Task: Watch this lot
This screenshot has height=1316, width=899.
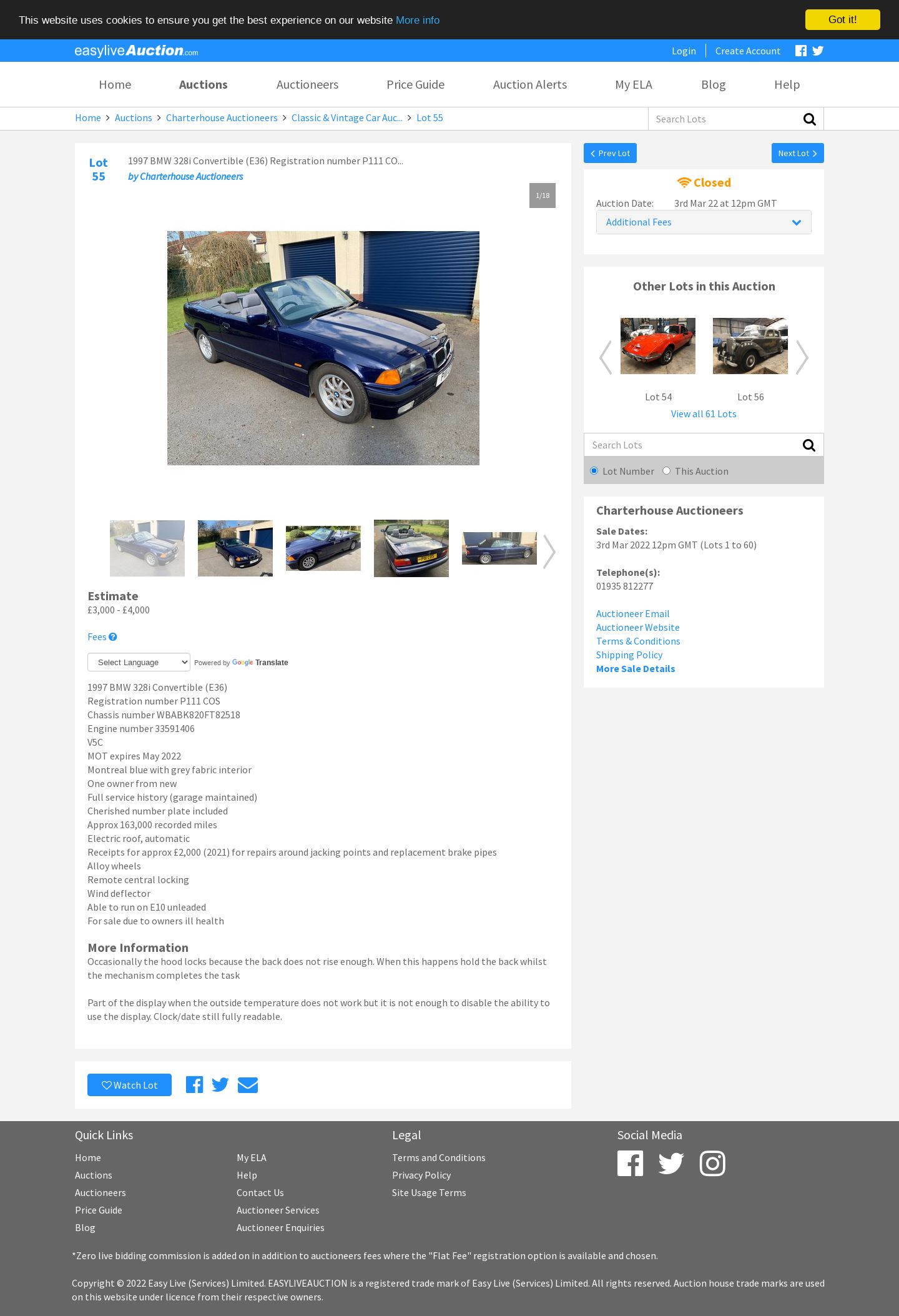Action: (129, 1085)
